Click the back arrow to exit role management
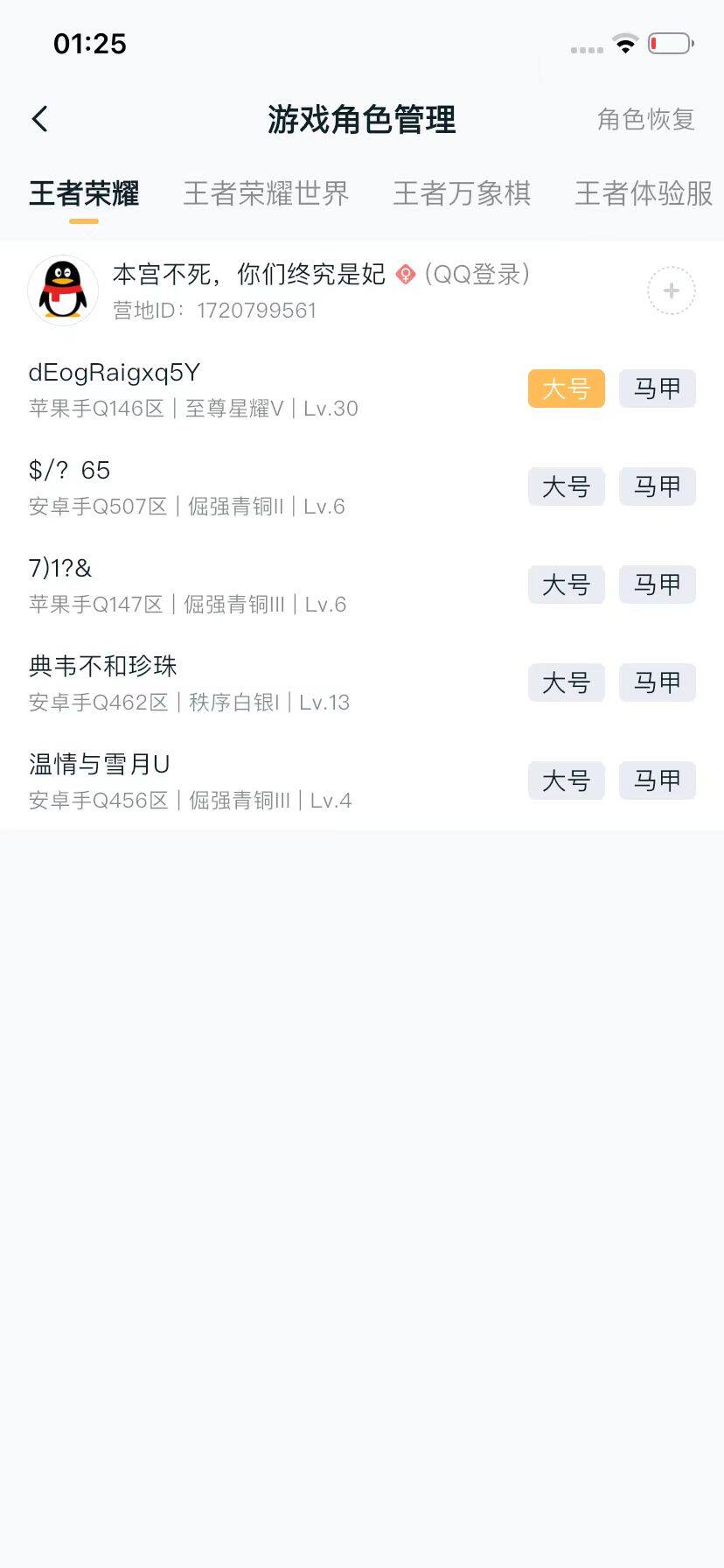Screen dimensions: 724x1568 click(x=38, y=117)
